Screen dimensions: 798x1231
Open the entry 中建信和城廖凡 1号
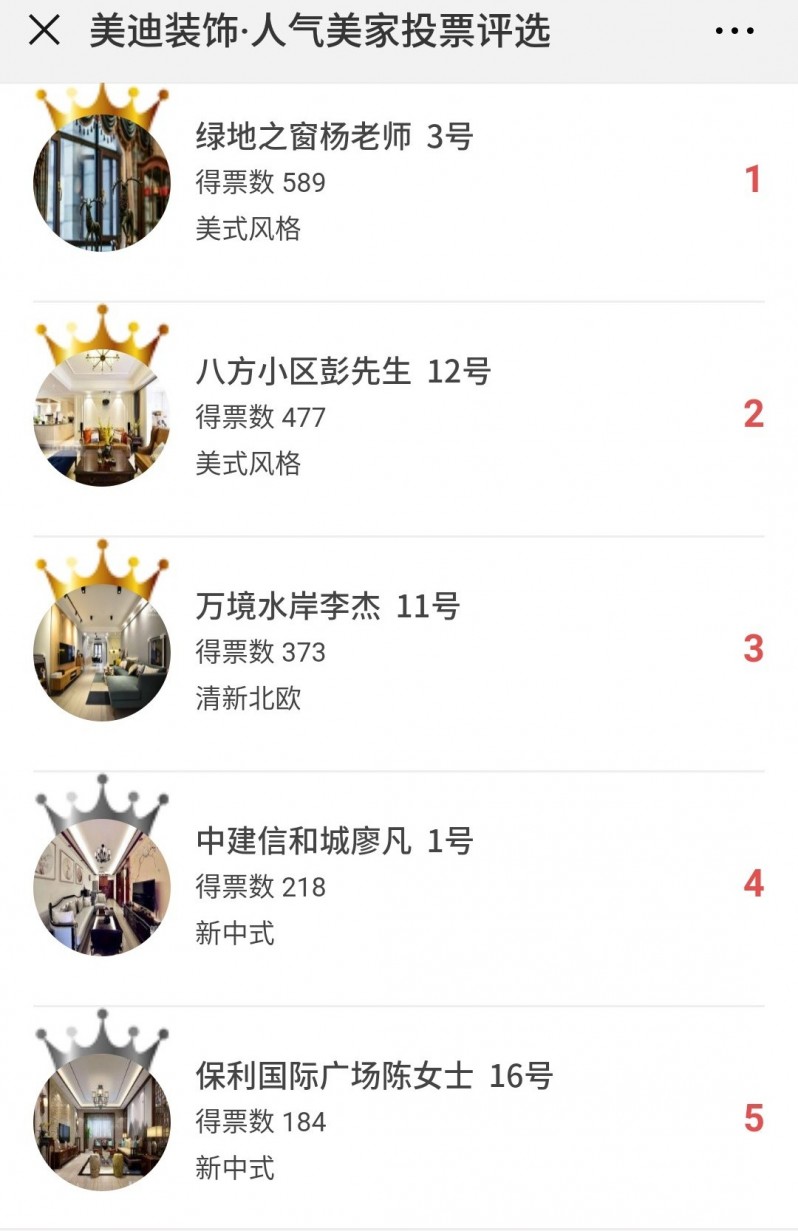[x=334, y=842]
